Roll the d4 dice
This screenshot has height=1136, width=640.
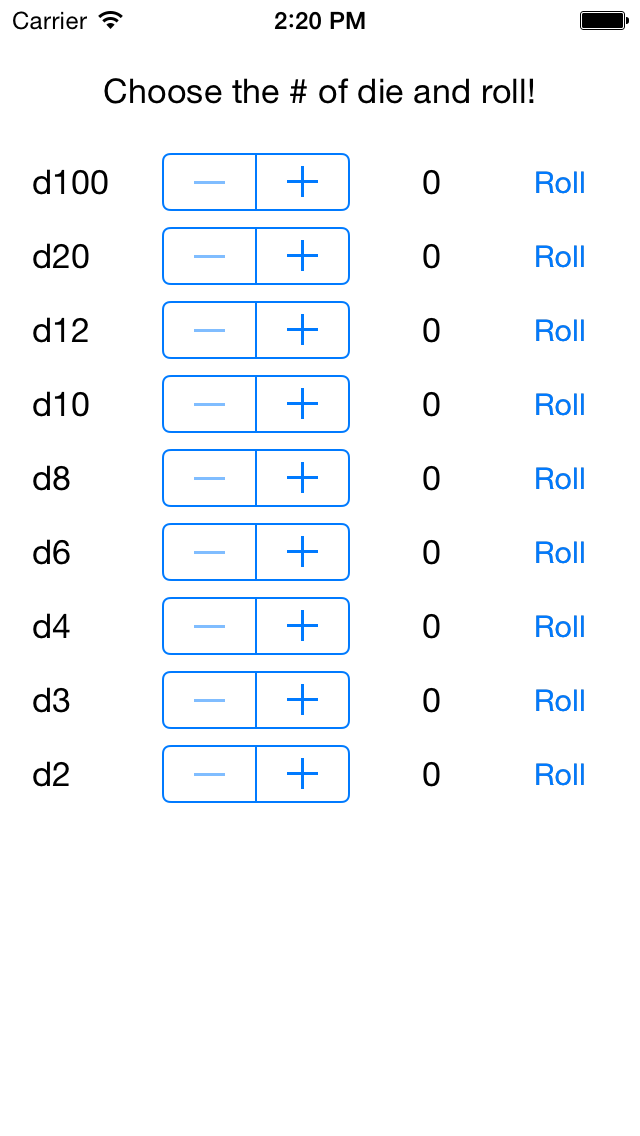coord(560,626)
